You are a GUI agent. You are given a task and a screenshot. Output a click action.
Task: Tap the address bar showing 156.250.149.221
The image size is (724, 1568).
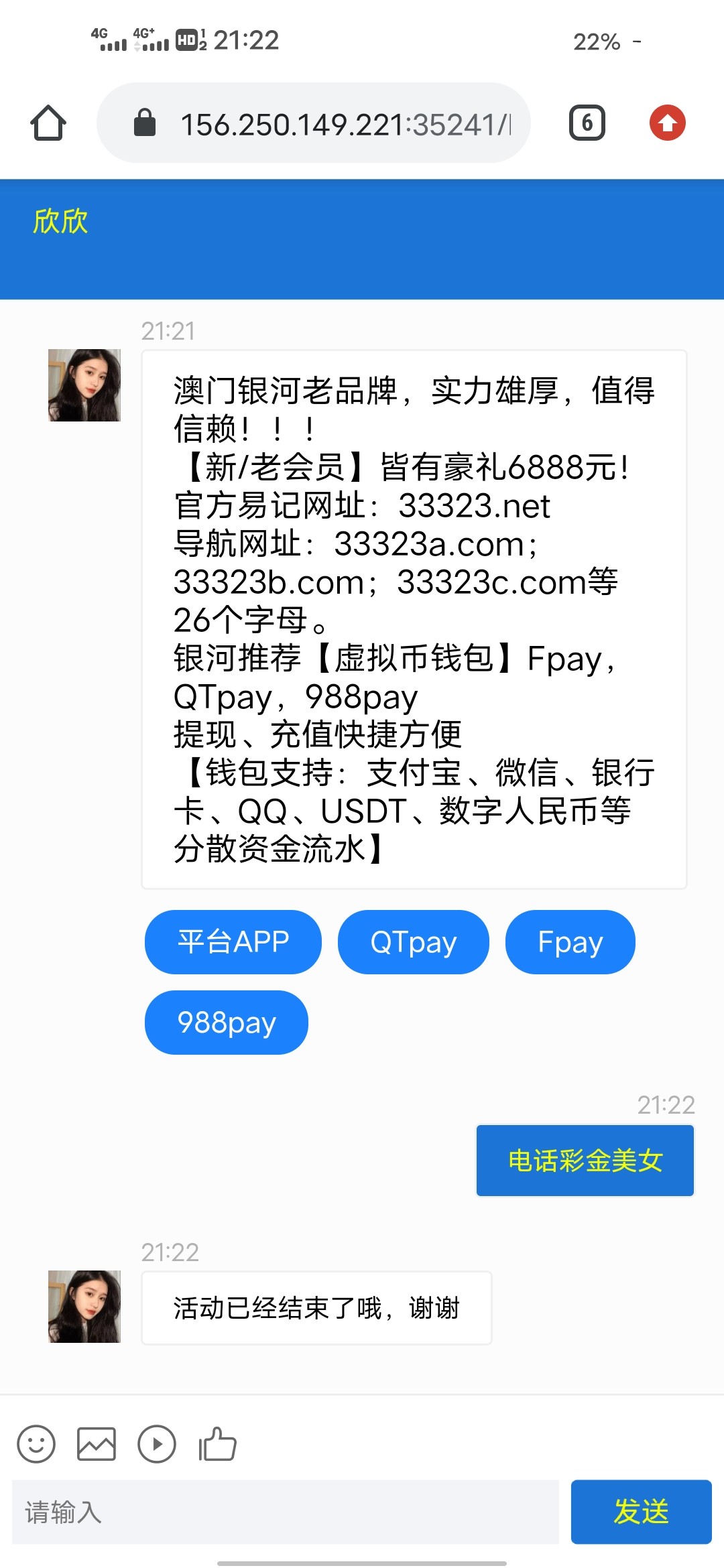[314, 123]
